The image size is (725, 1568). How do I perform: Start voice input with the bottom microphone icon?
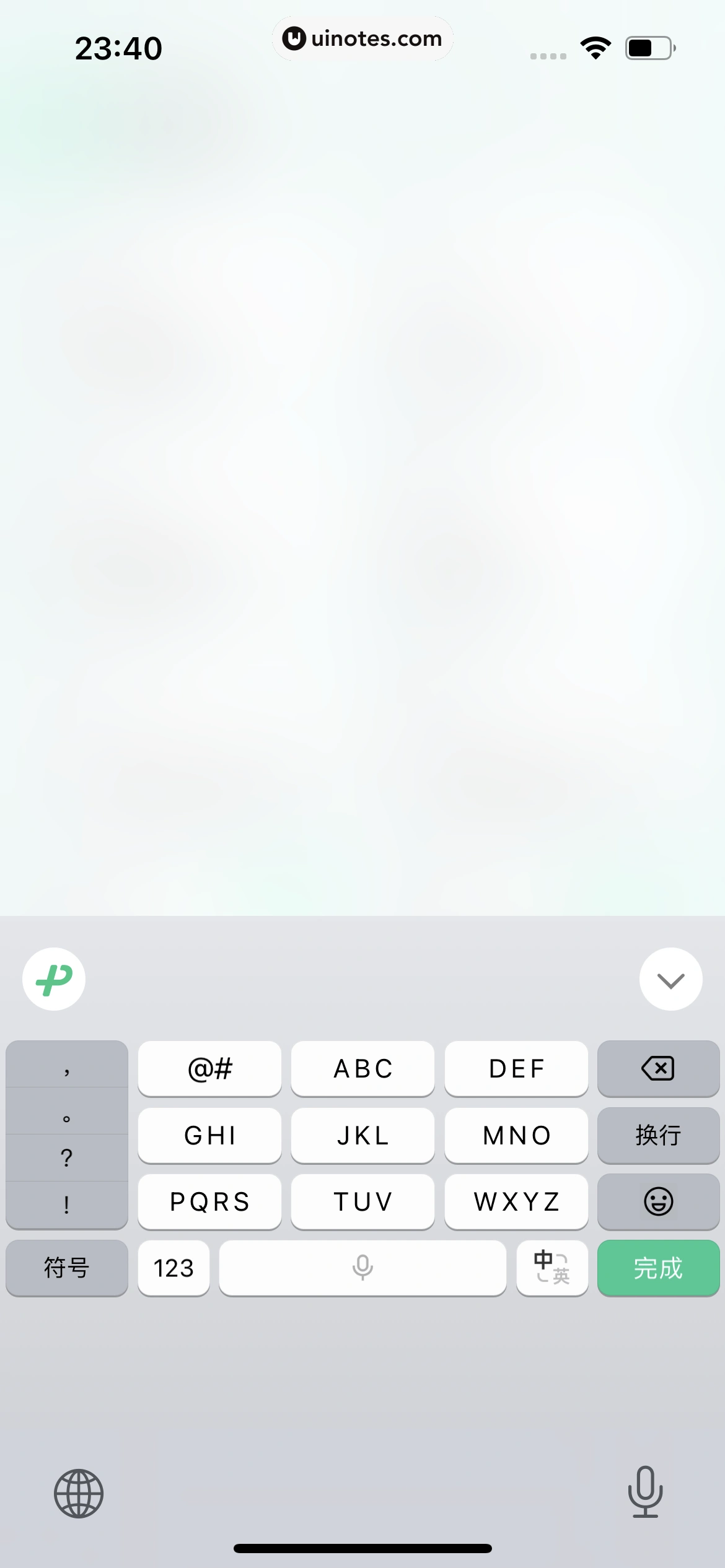click(x=646, y=1492)
